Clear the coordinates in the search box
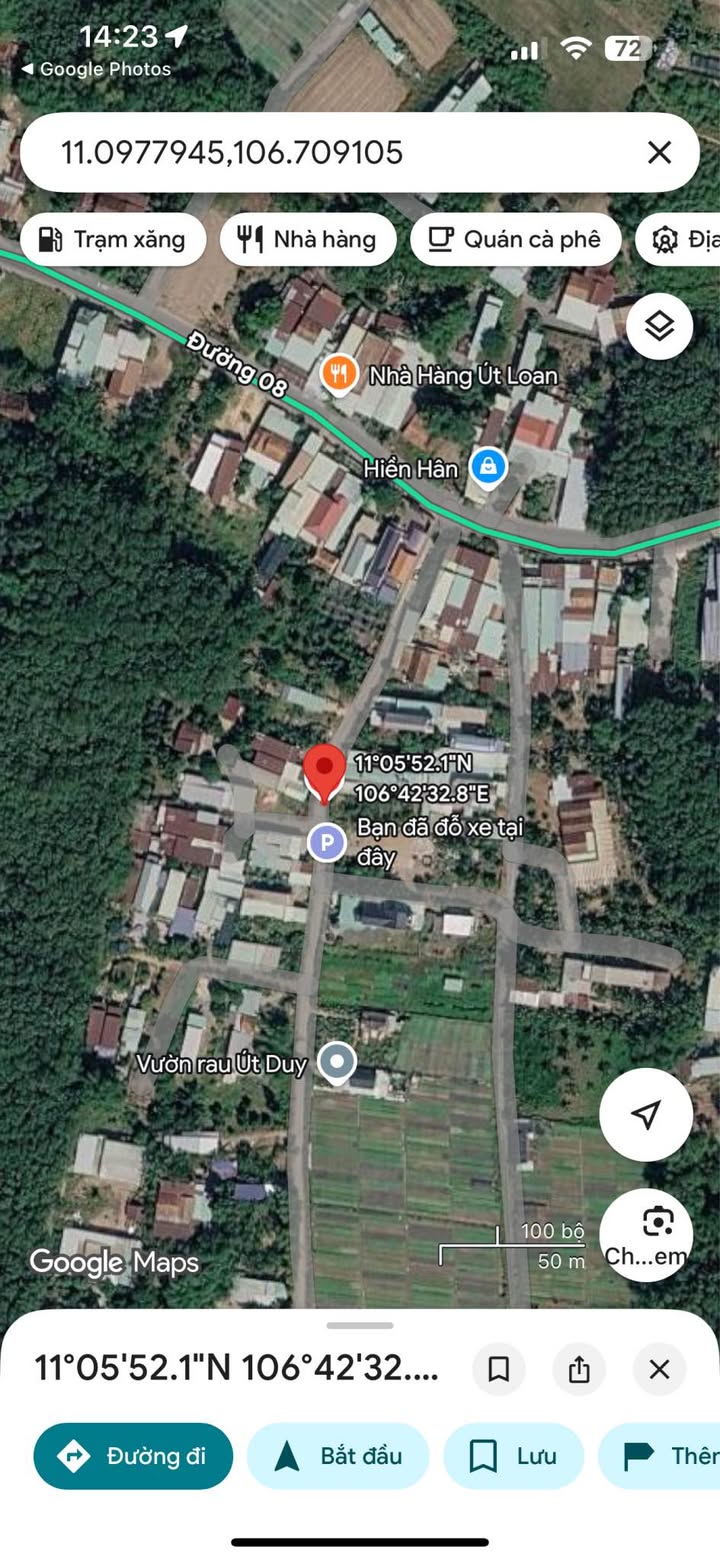Image resolution: width=720 pixels, height=1560 pixels. (x=659, y=153)
